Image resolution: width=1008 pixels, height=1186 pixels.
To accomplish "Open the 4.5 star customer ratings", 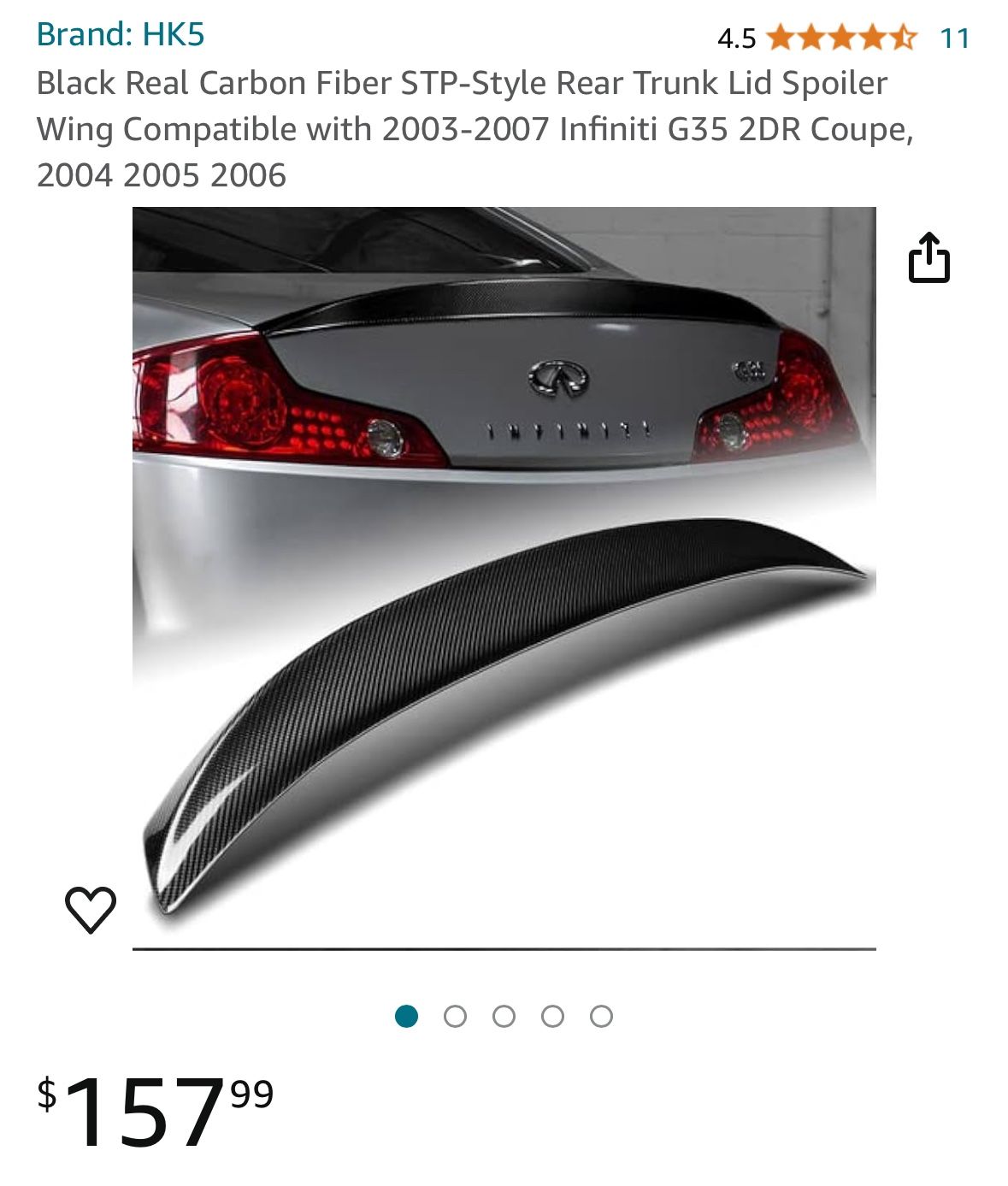I will (x=841, y=38).
